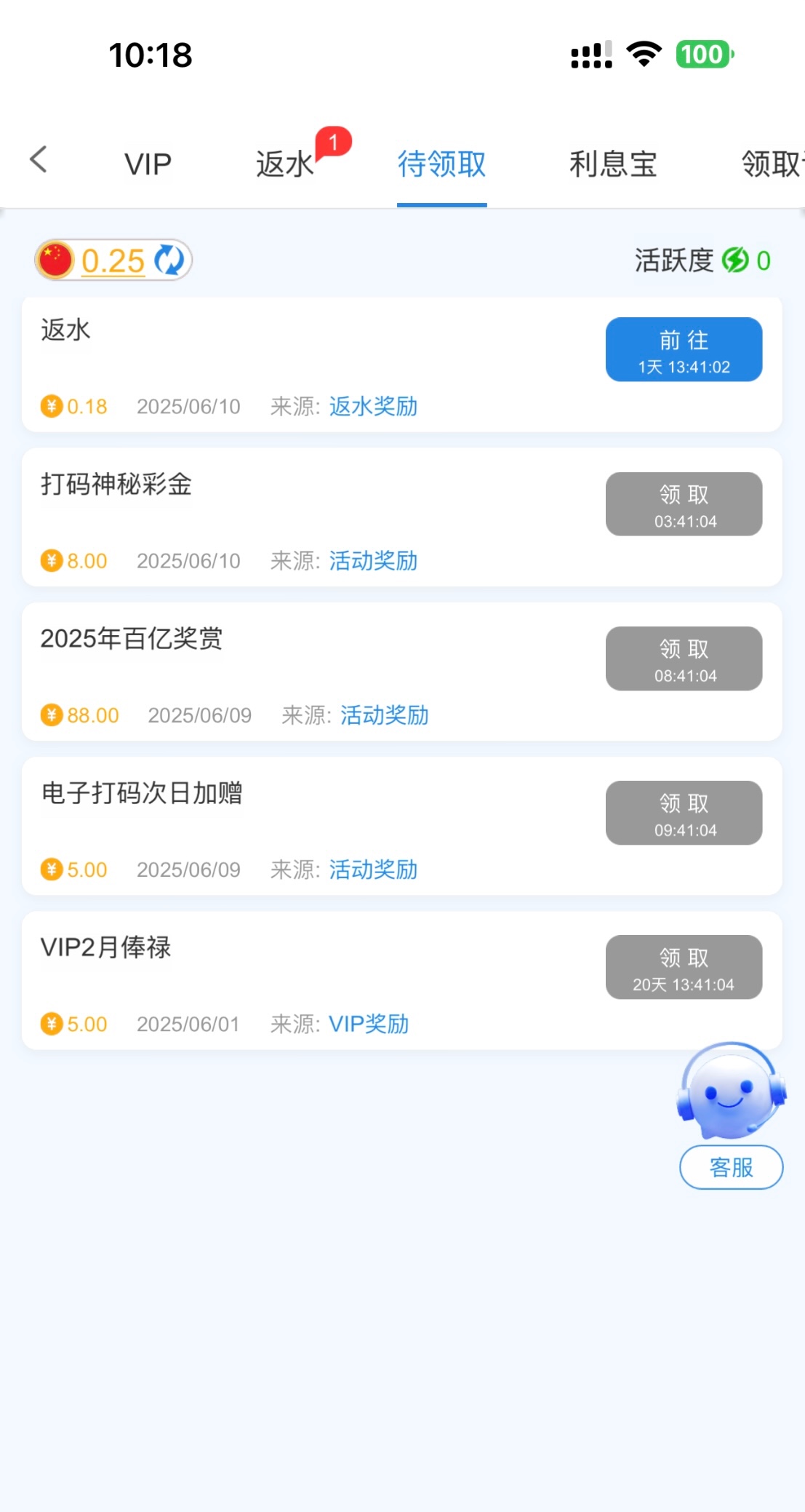
Task: Tap 前往 on the 返水 reward
Action: pyautogui.click(x=684, y=350)
